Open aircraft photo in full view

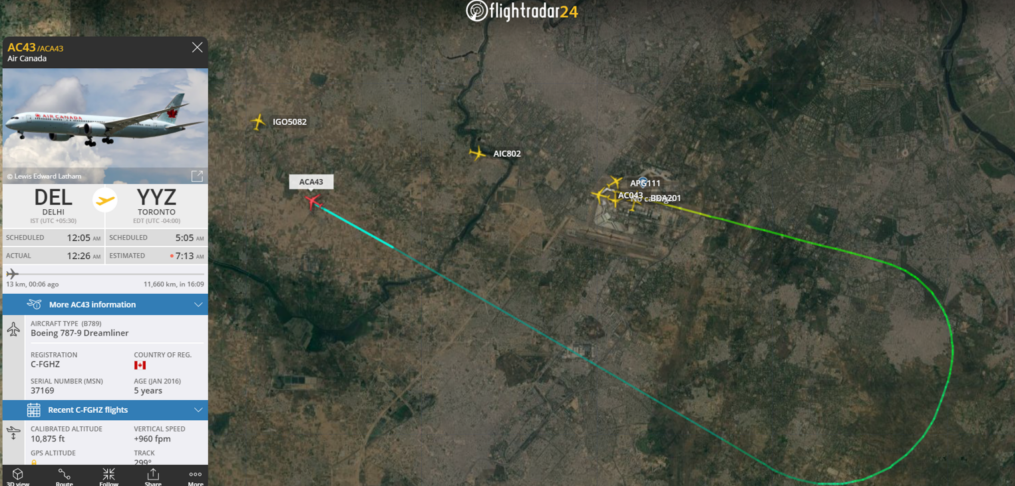pos(197,176)
